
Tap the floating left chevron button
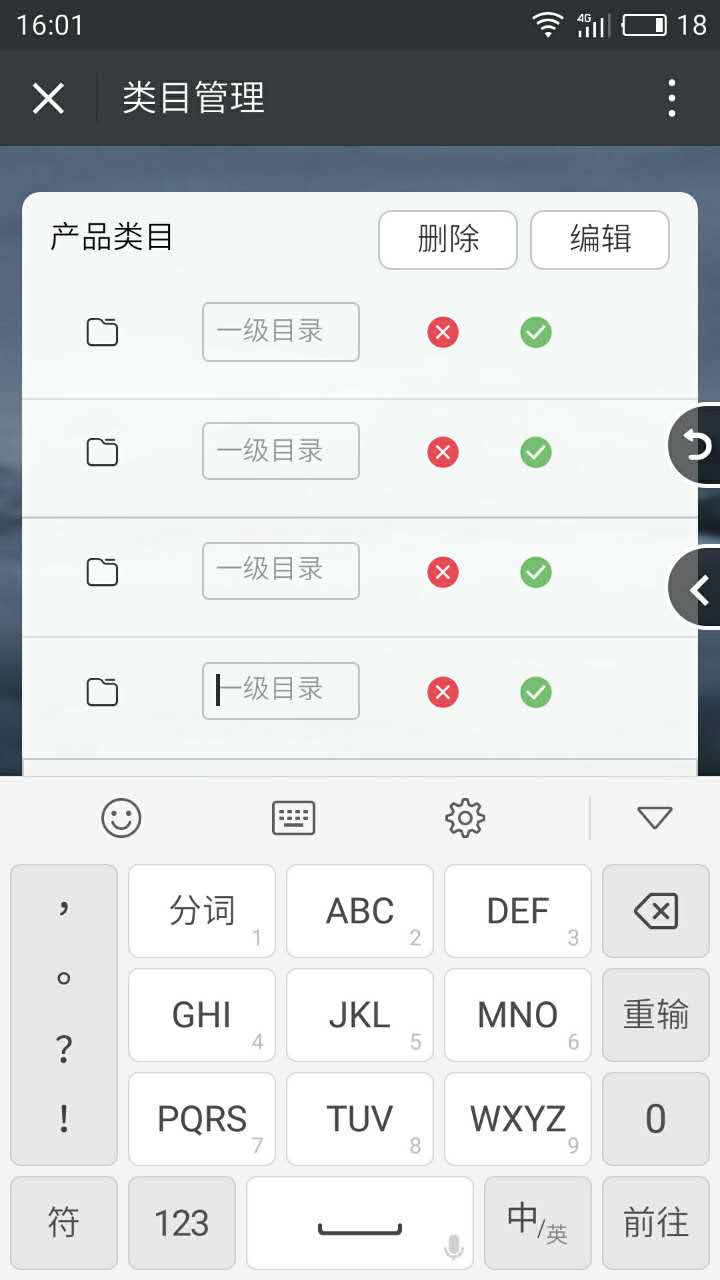[695, 590]
